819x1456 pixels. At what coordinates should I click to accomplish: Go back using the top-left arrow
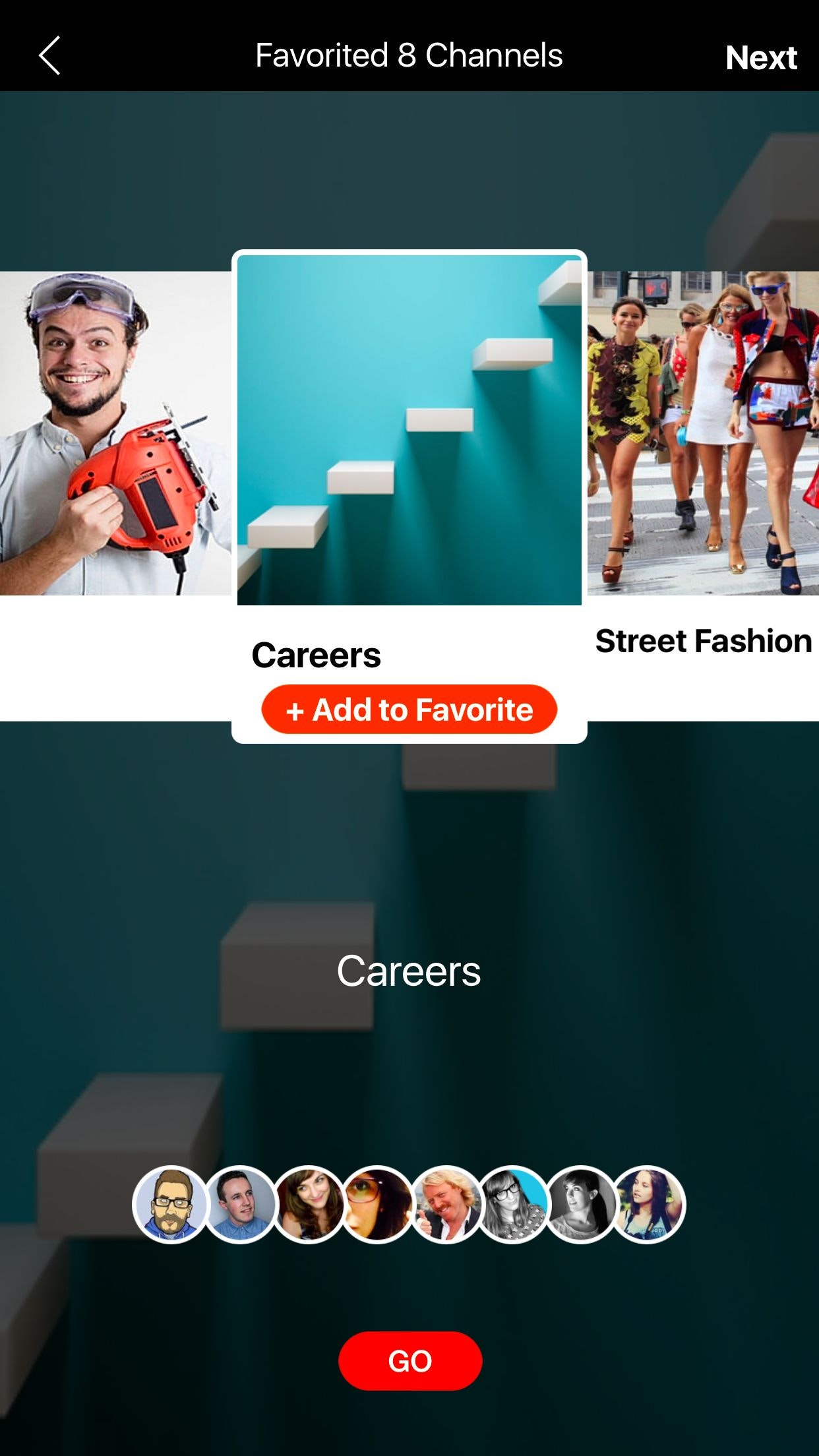(49, 56)
